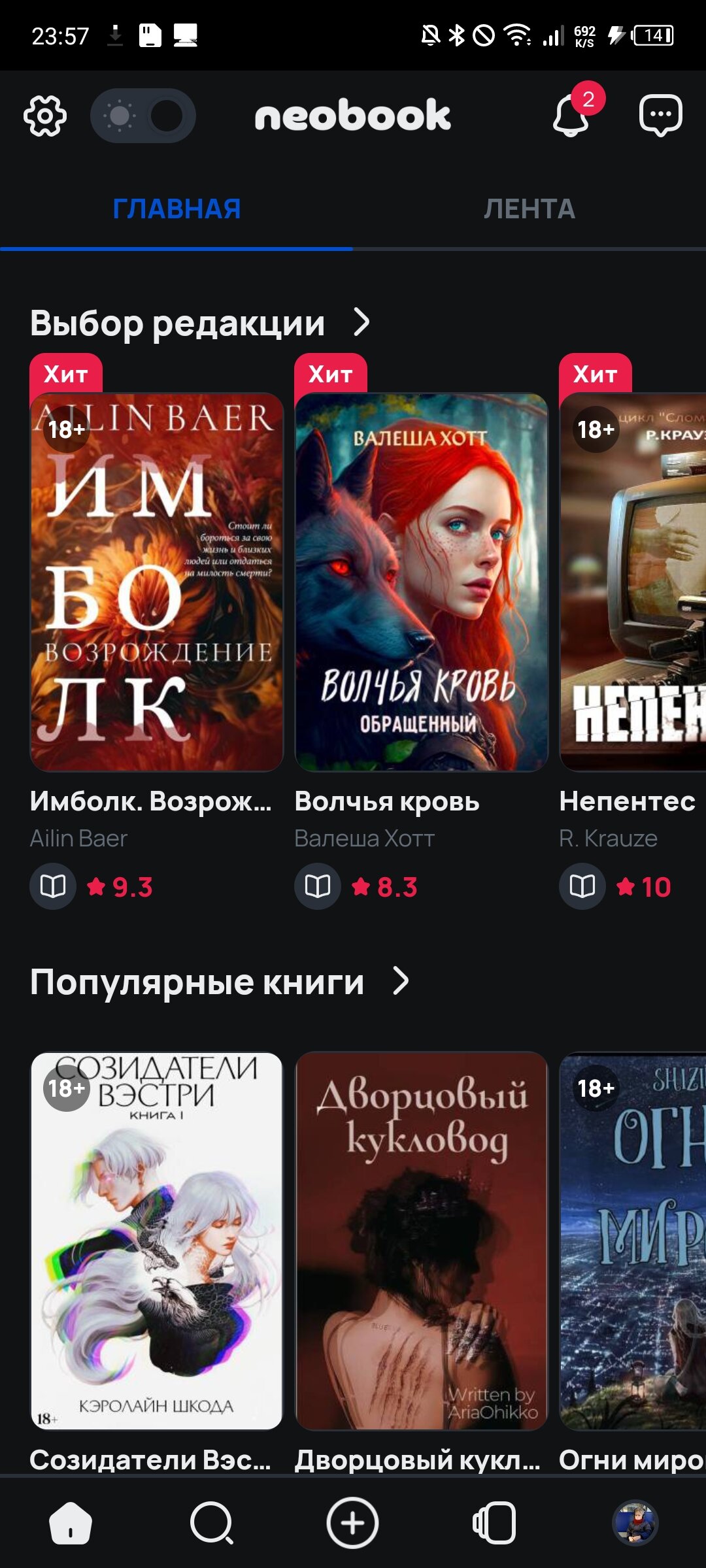
Task: Select the Главная tab
Action: (x=176, y=209)
